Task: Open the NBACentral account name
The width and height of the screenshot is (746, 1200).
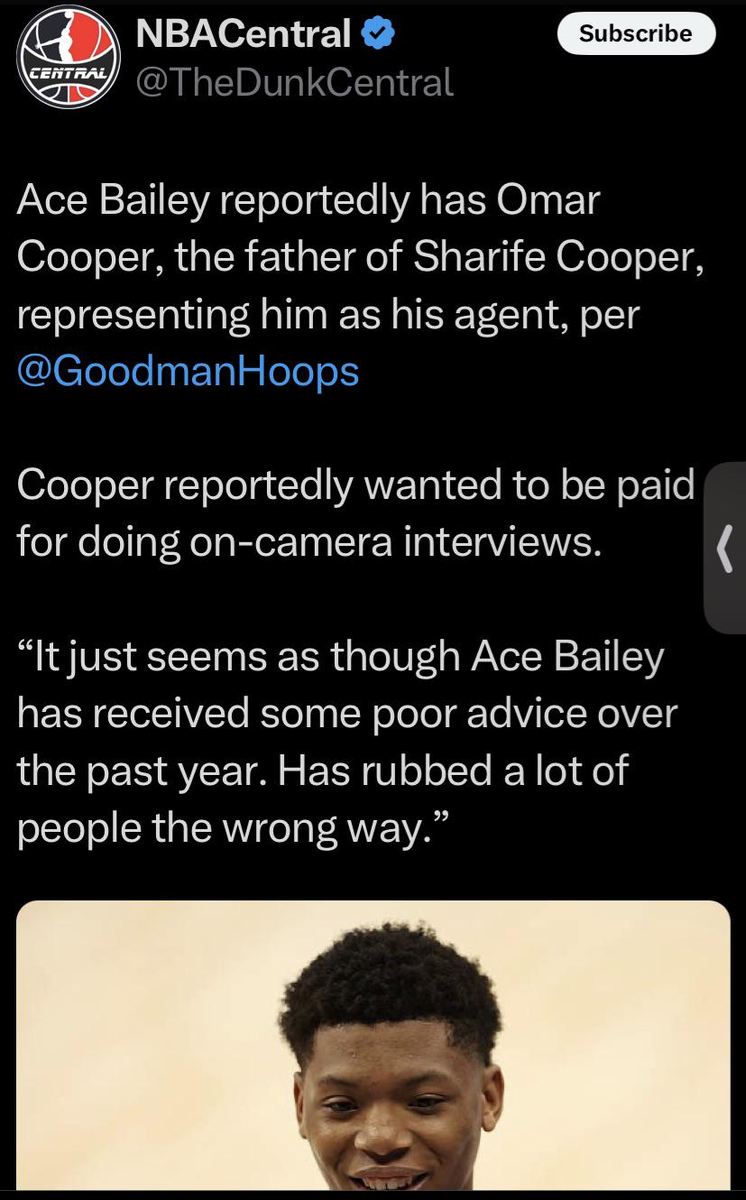Action: pyautogui.click(x=243, y=35)
